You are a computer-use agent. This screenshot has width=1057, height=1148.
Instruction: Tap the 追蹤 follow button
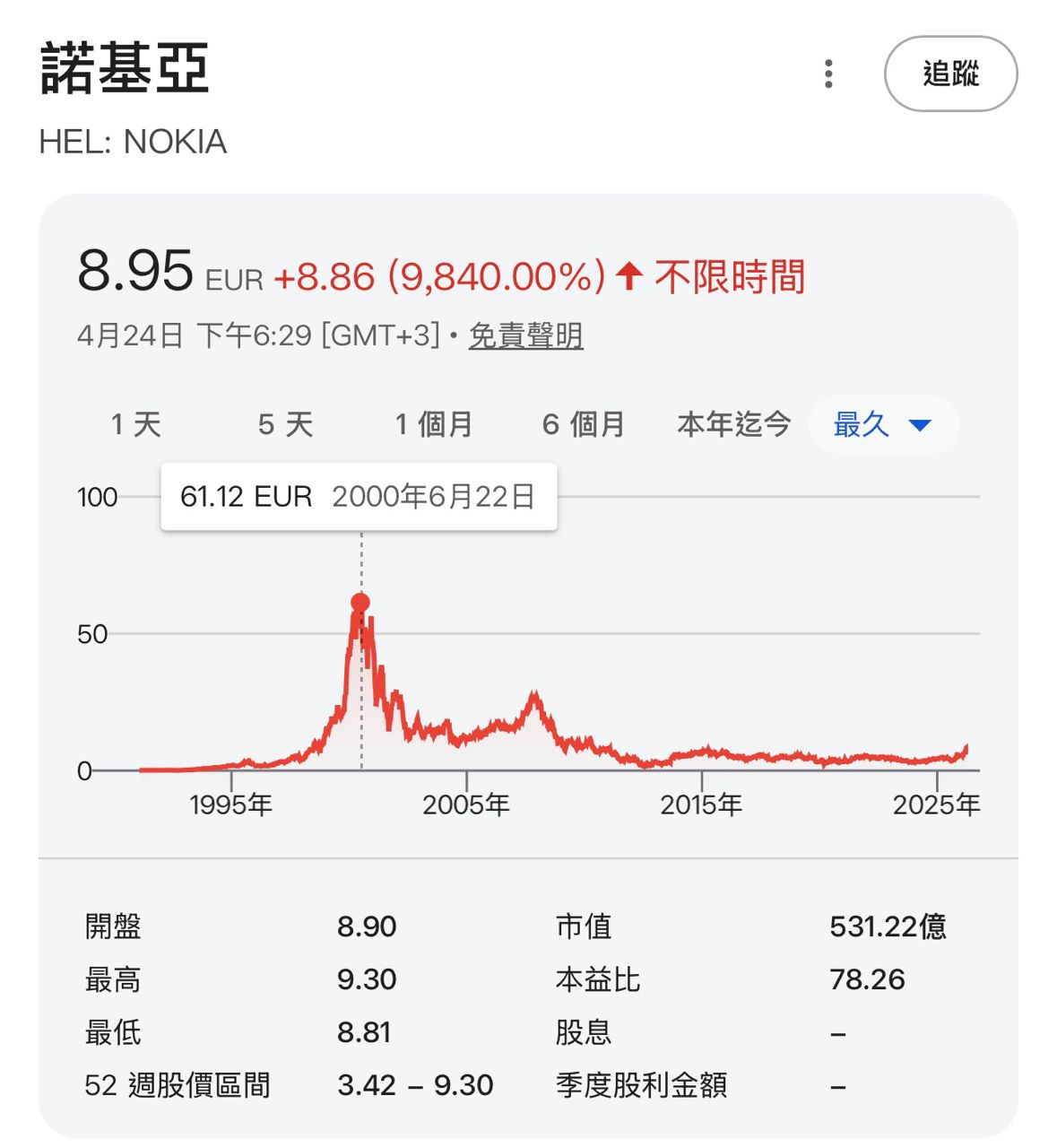coord(950,74)
